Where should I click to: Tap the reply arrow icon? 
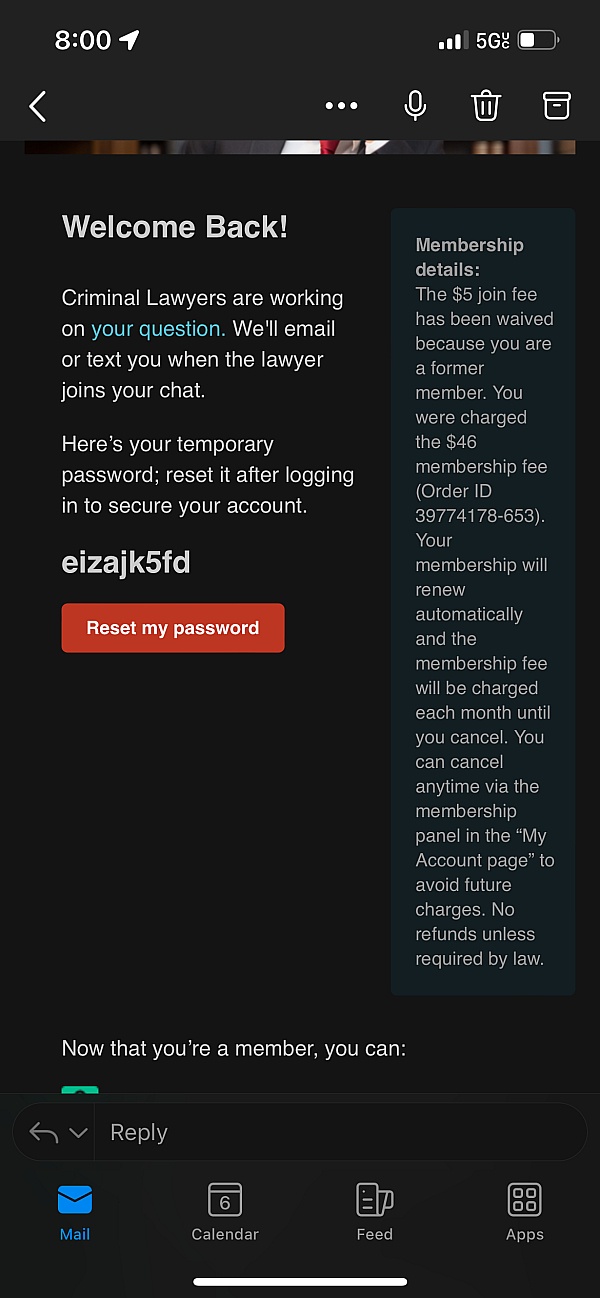[43, 1132]
